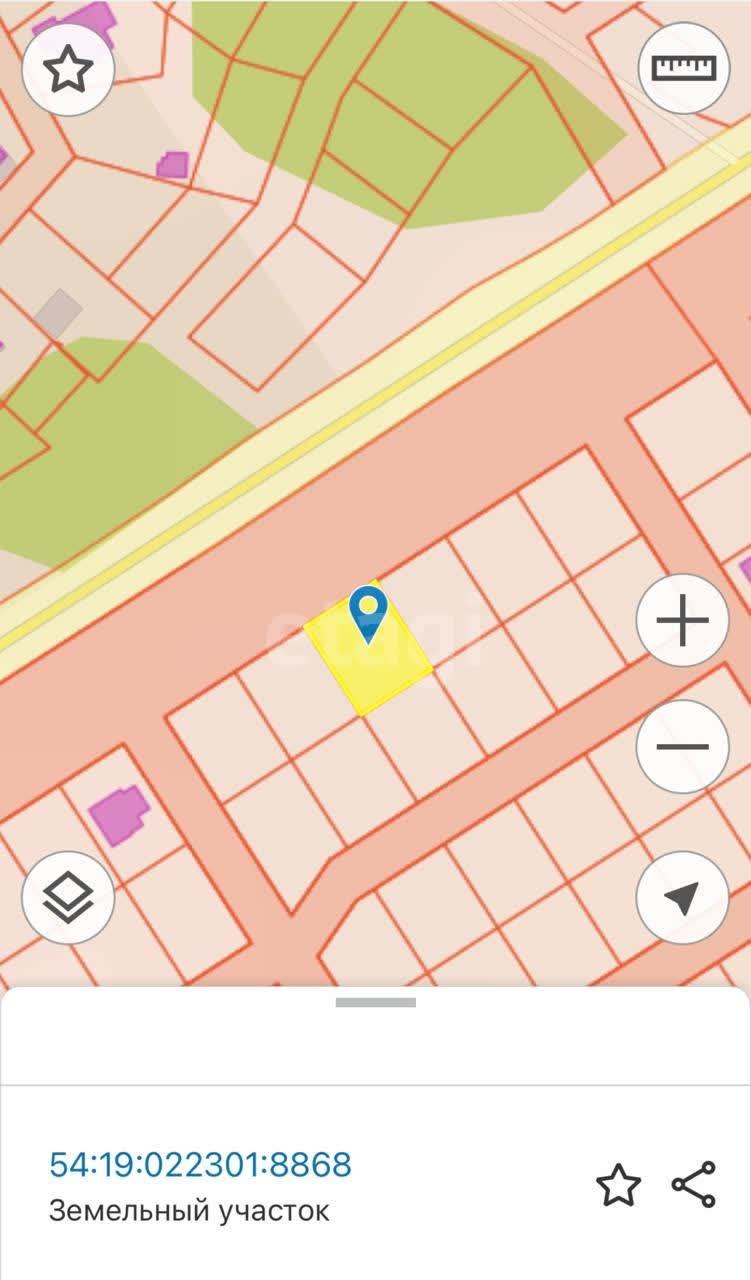This screenshot has height=1280, width=751.
Task: Open cadastral number 54:19:022301:8868 details
Action: click(x=200, y=1165)
